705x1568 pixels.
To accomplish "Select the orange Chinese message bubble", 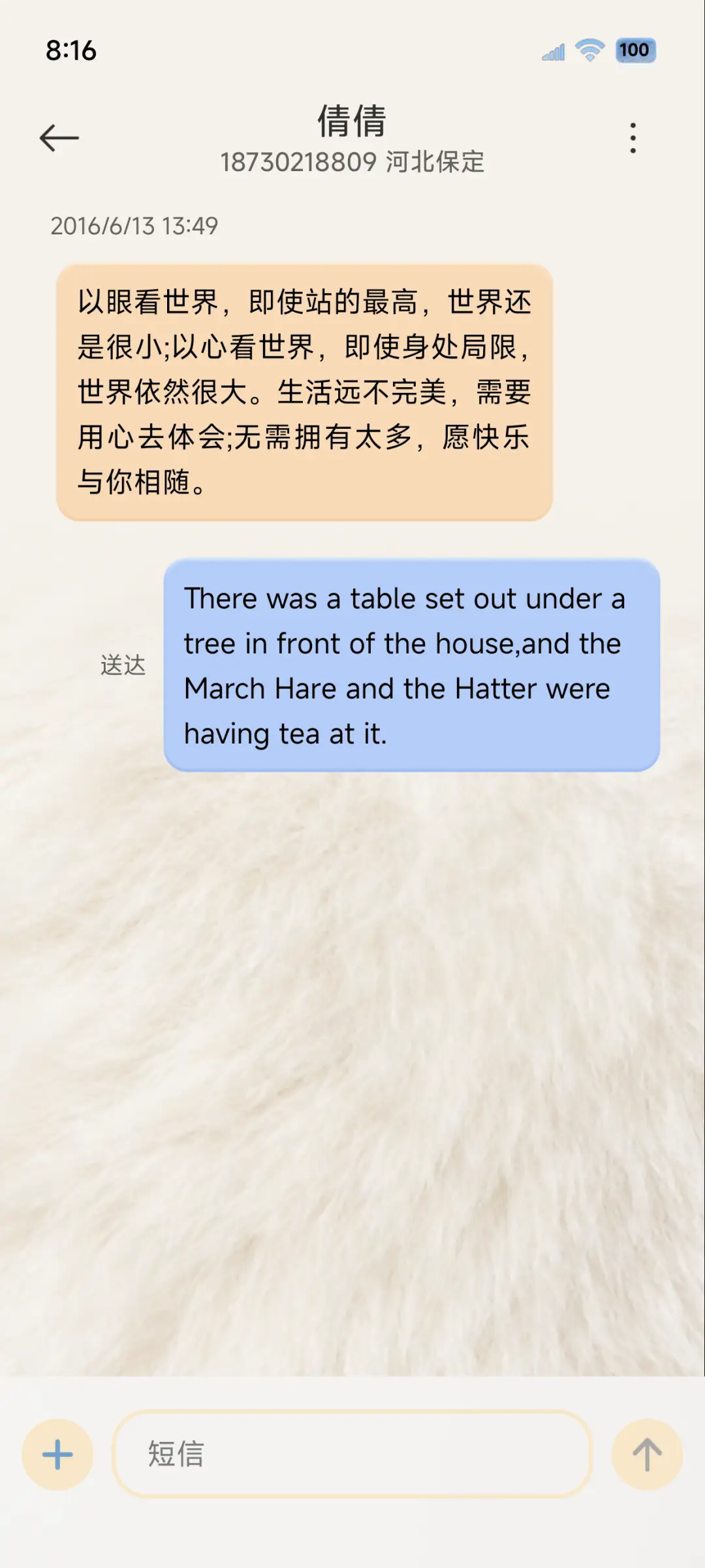I will pyautogui.click(x=307, y=392).
